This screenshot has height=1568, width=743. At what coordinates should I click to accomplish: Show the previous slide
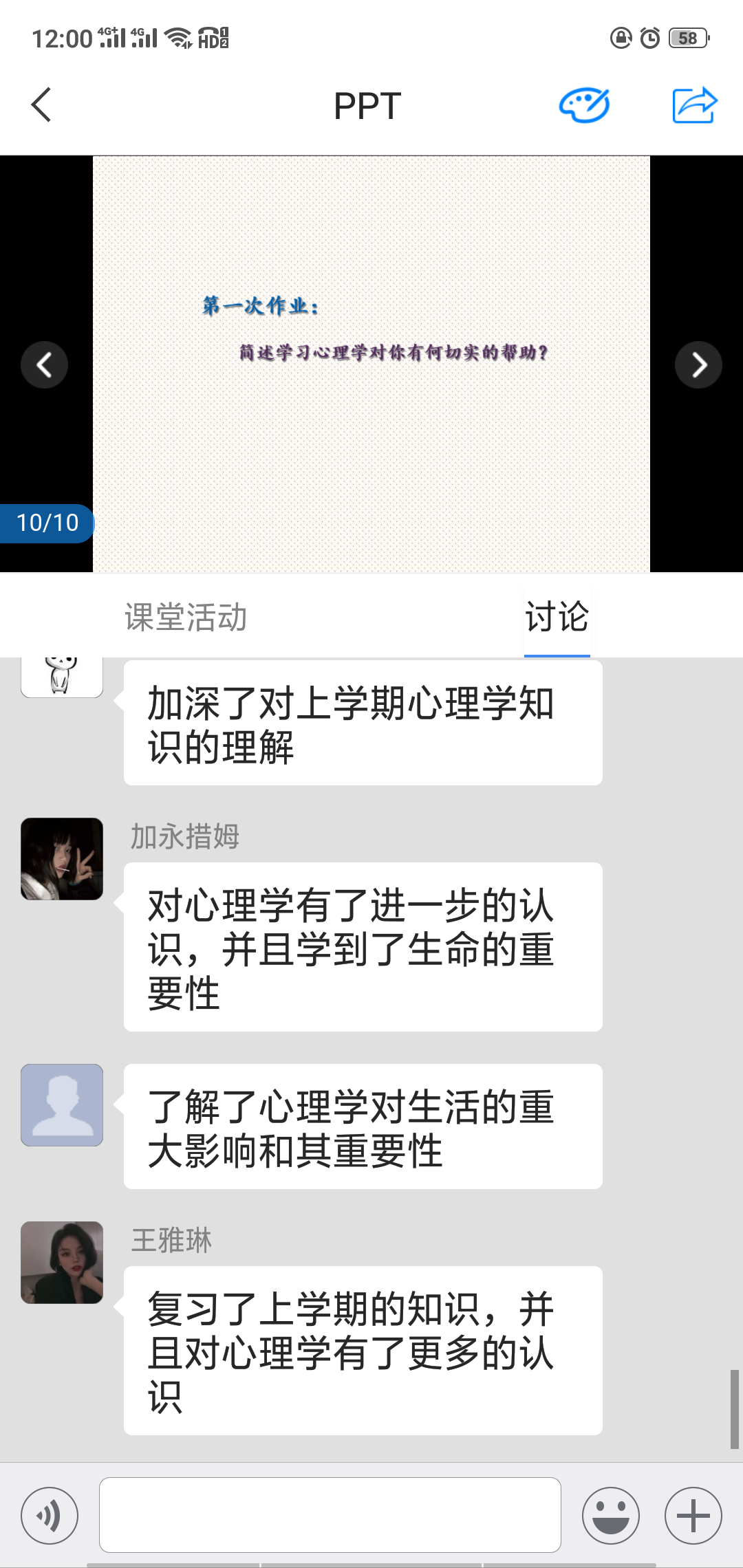pos(45,365)
